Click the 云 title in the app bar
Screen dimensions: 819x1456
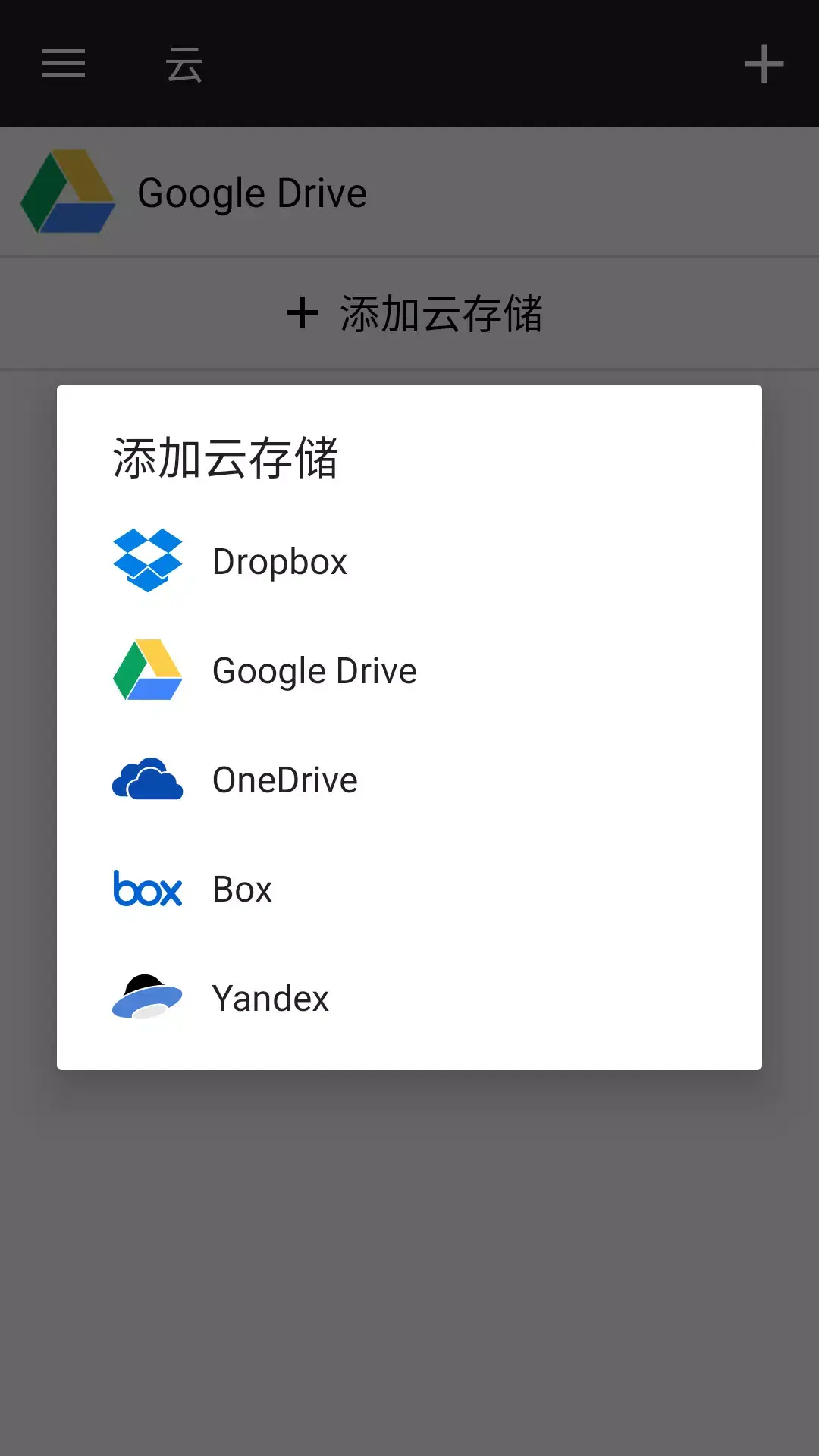tap(184, 64)
